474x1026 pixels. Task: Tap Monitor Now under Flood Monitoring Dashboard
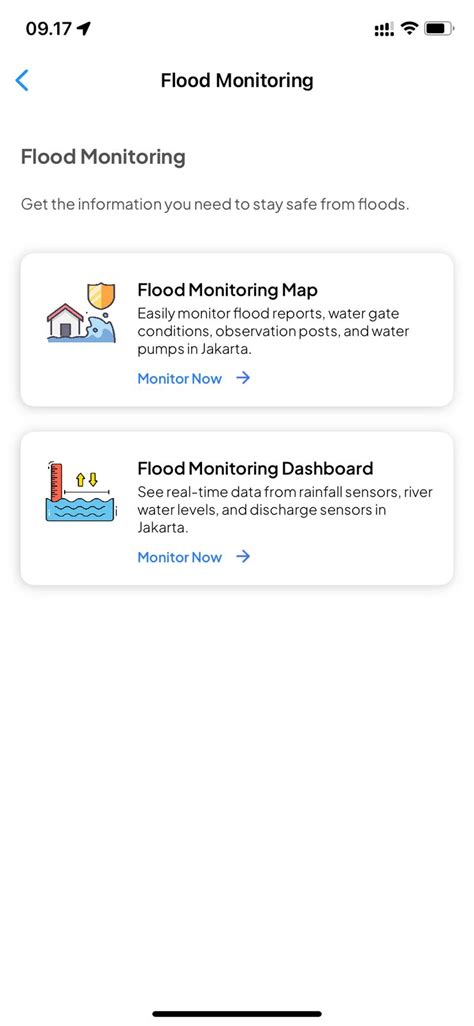click(194, 557)
